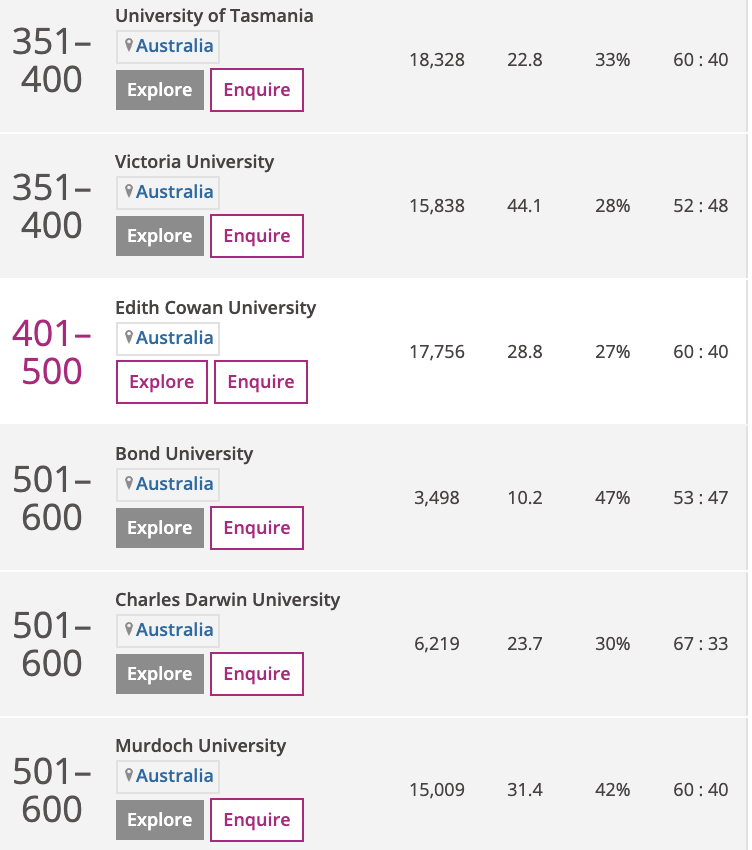Open Murdoch University name link
This screenshot has height=850, width=752.
(x=200, y=746)
